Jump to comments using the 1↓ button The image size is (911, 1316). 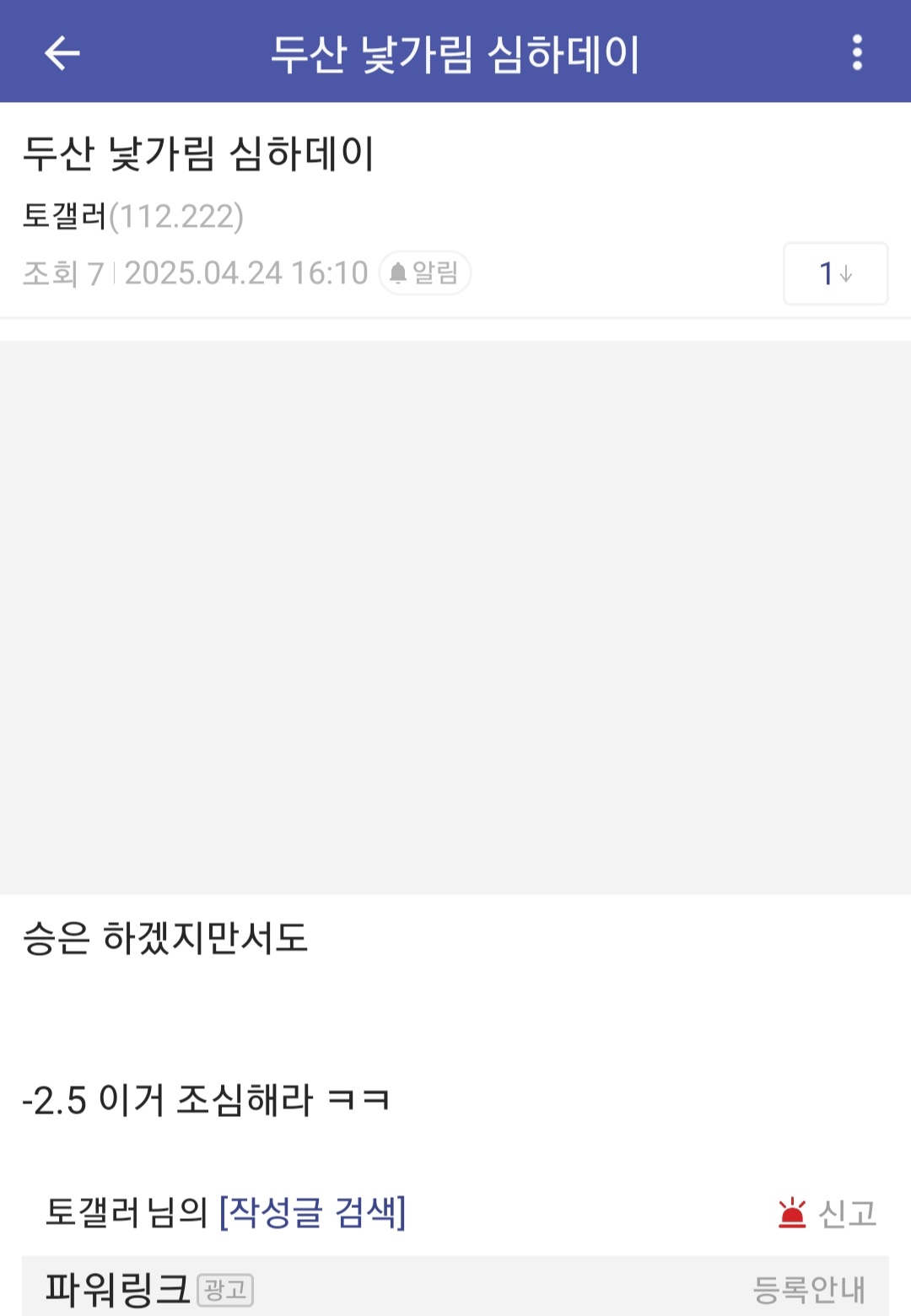point(835,273)
